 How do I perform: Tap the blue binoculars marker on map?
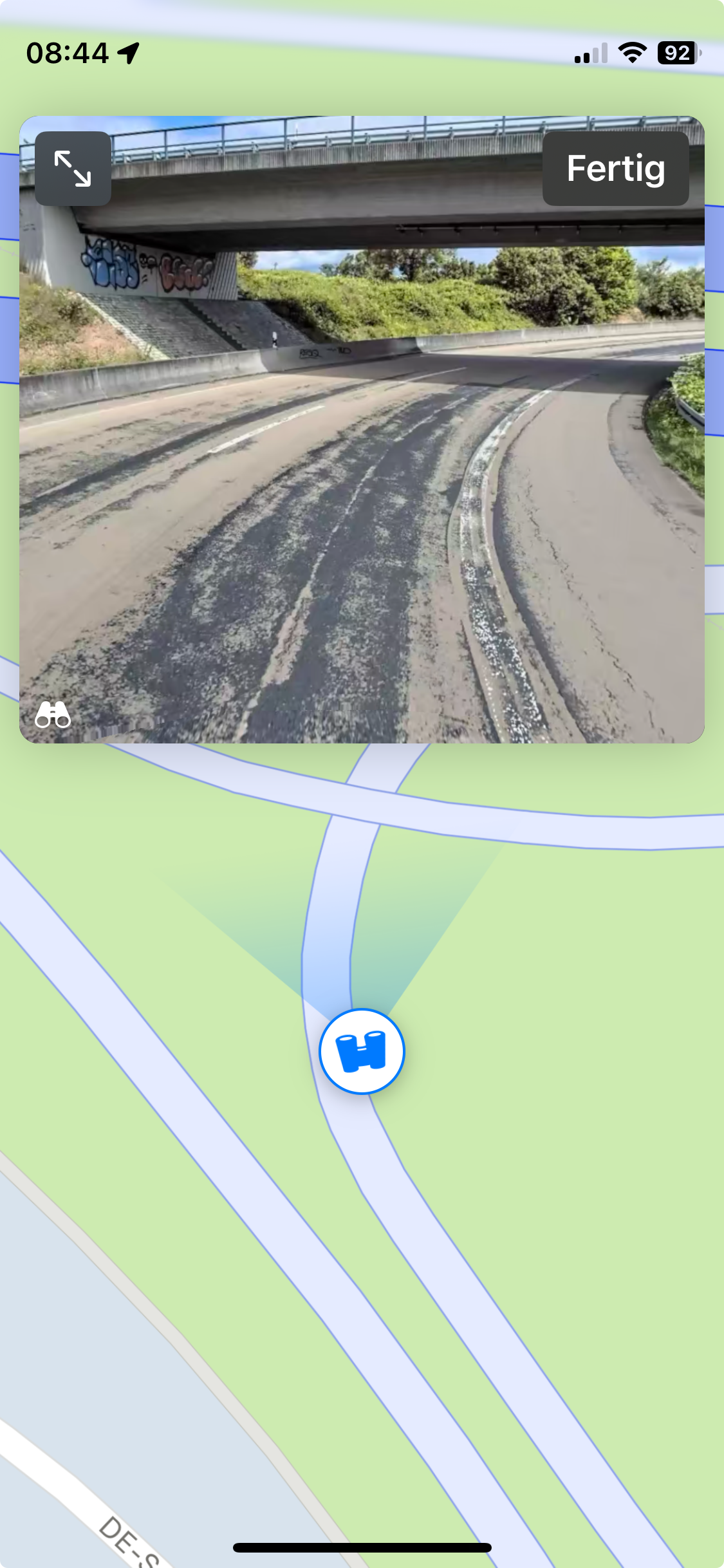click(362, 1051)
